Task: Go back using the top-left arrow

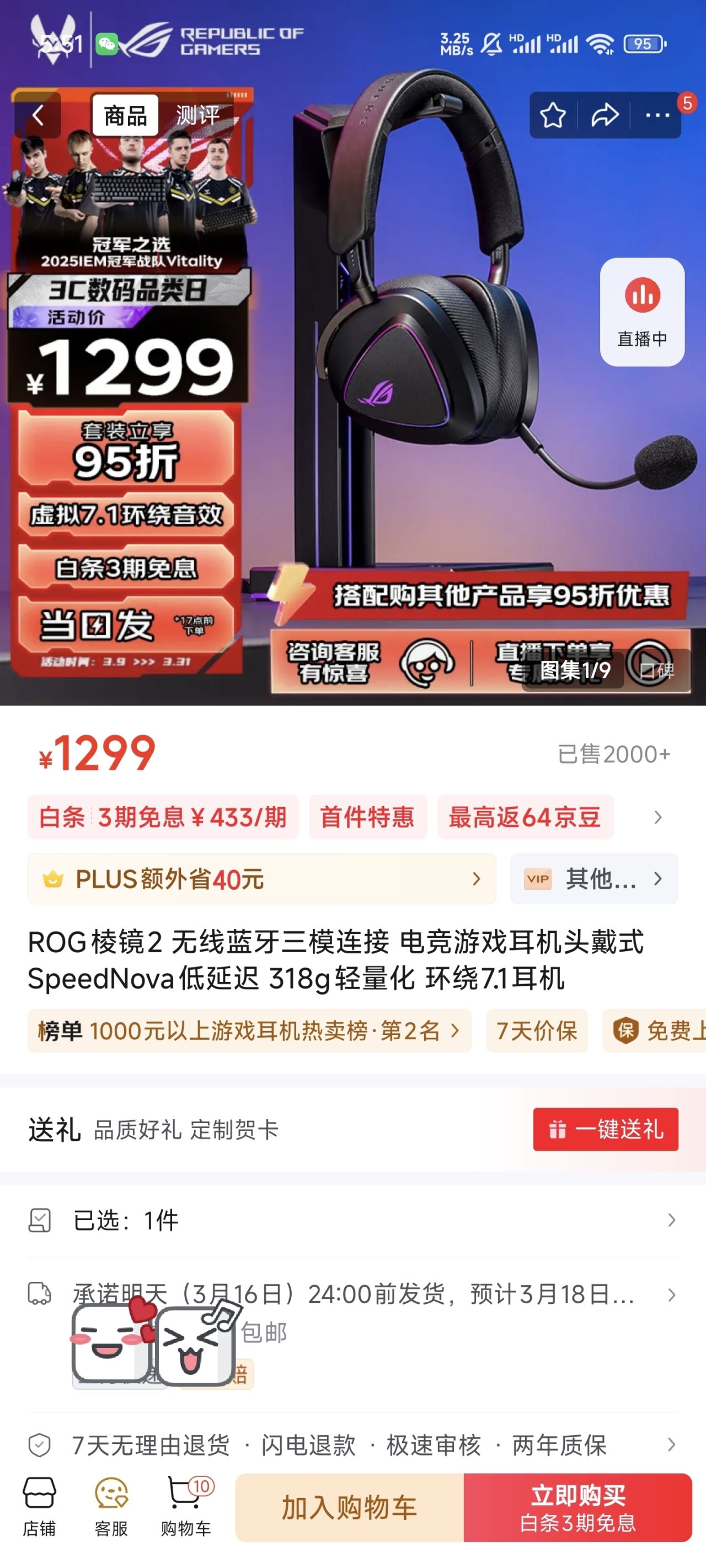Action: 38,115
